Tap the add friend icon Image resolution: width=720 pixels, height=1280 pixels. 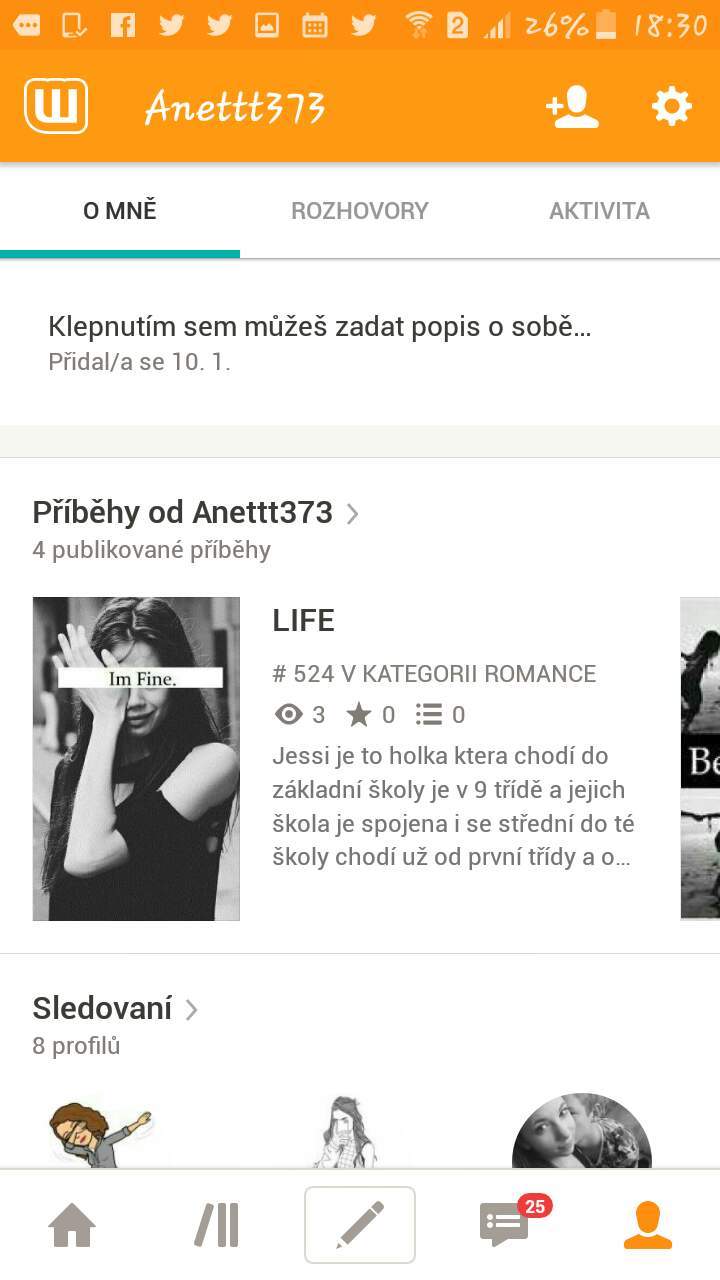[x=572, y=107]
